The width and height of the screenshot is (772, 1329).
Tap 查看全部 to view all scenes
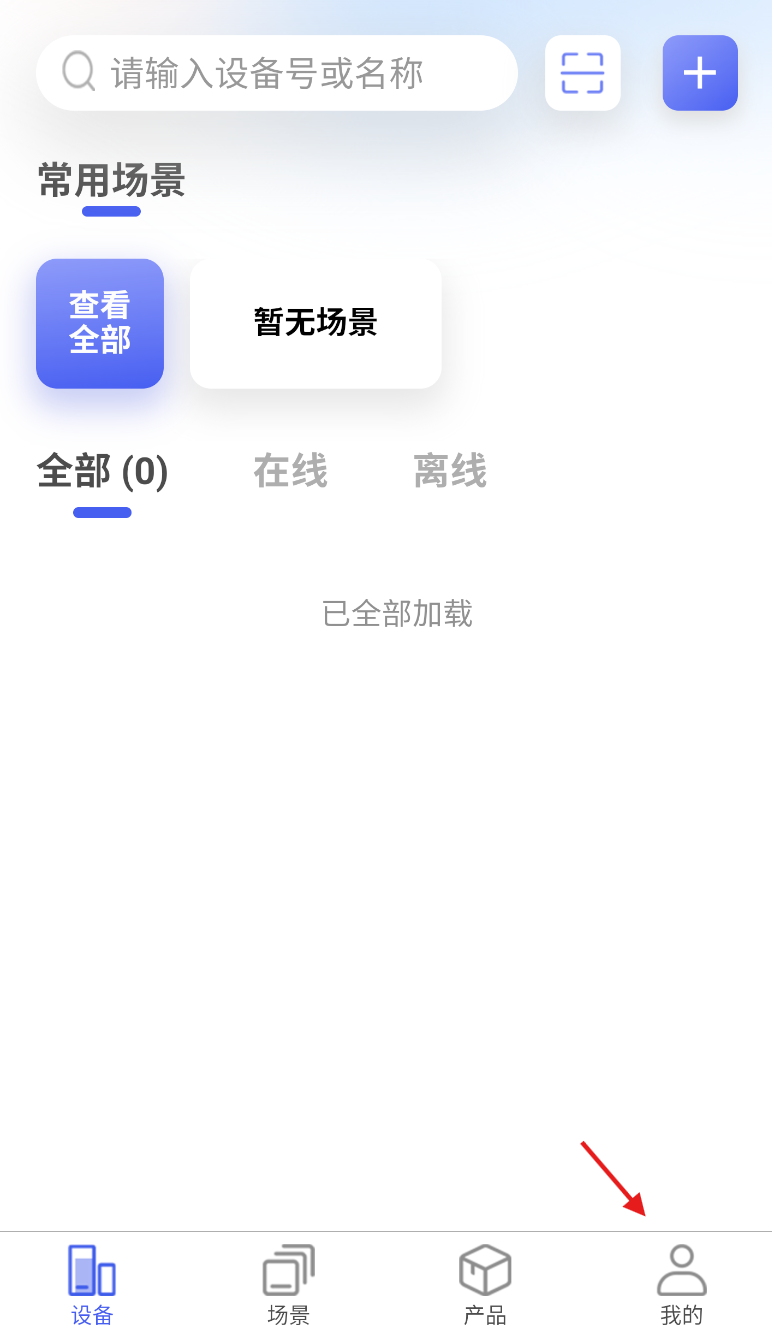pos(100,323)
